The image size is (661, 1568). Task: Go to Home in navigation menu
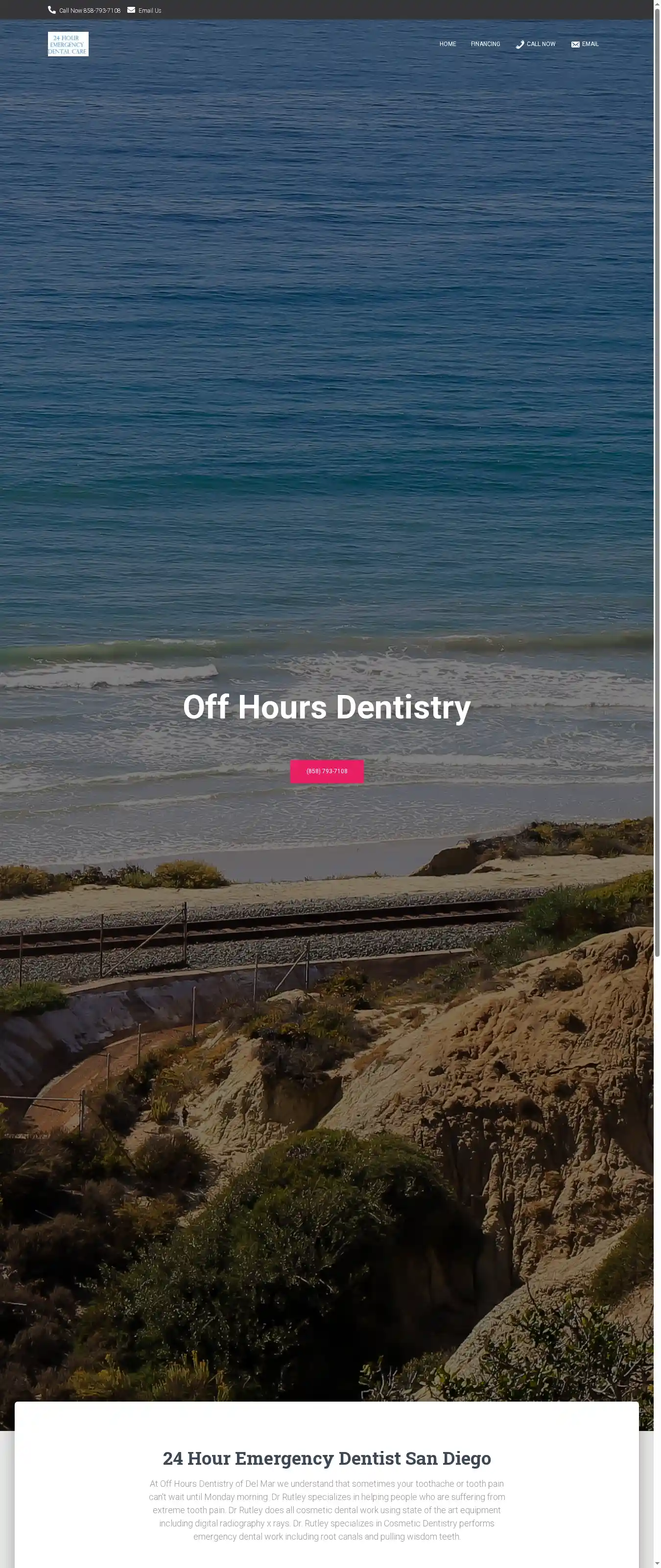coord(447,44)
